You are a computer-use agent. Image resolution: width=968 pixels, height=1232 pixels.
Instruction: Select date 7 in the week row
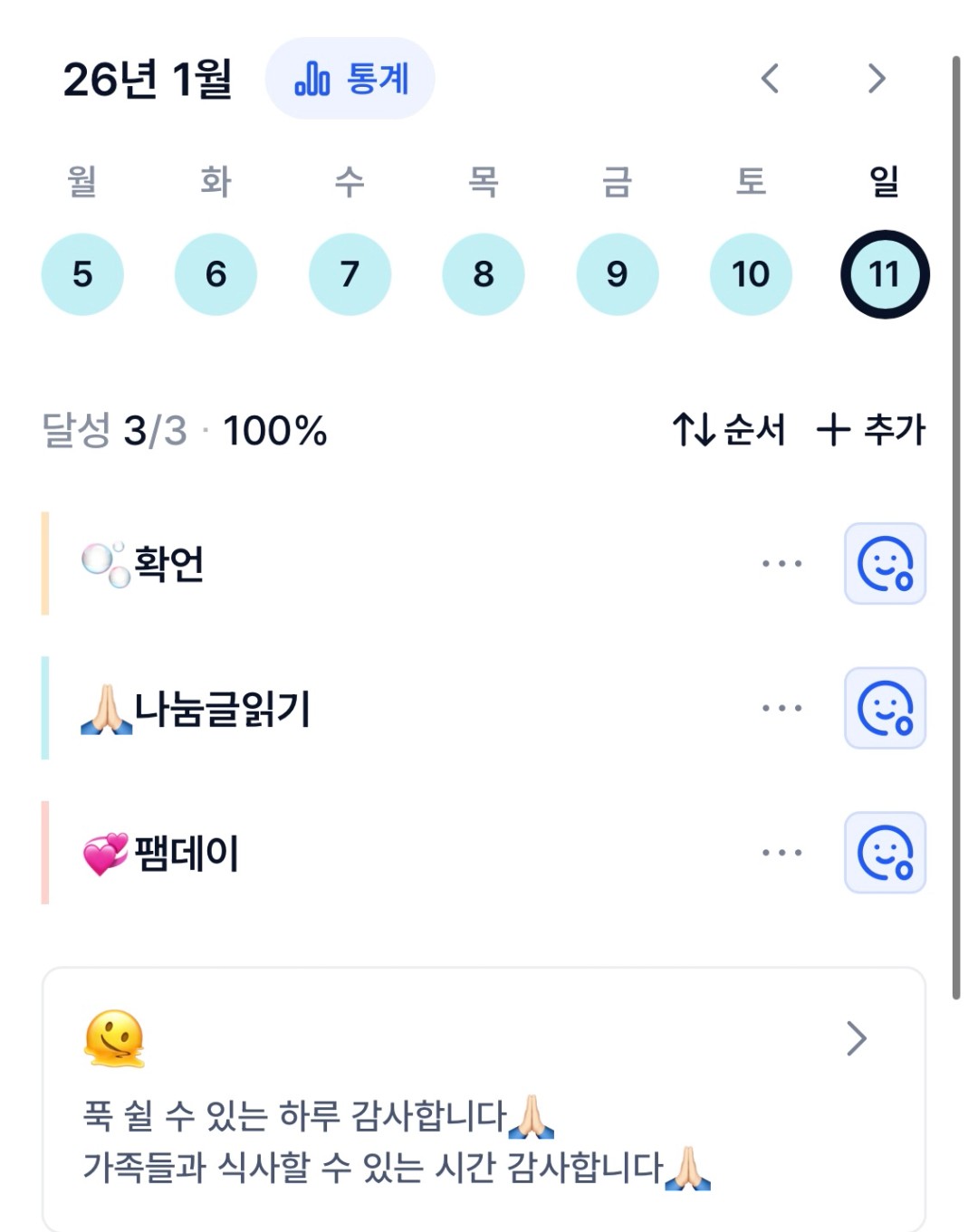pyautogui.click(x=350, y=274)
